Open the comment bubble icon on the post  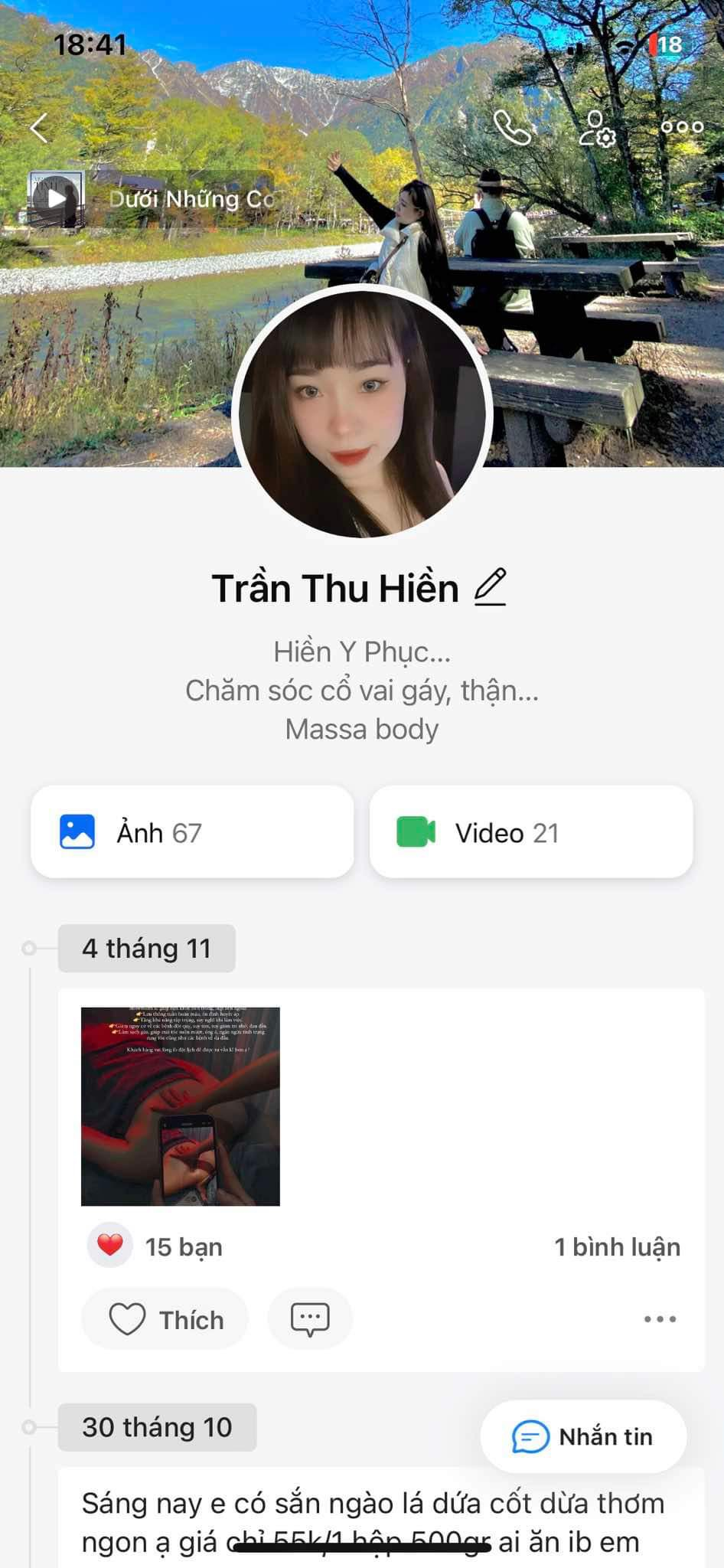coord(309,1318)
